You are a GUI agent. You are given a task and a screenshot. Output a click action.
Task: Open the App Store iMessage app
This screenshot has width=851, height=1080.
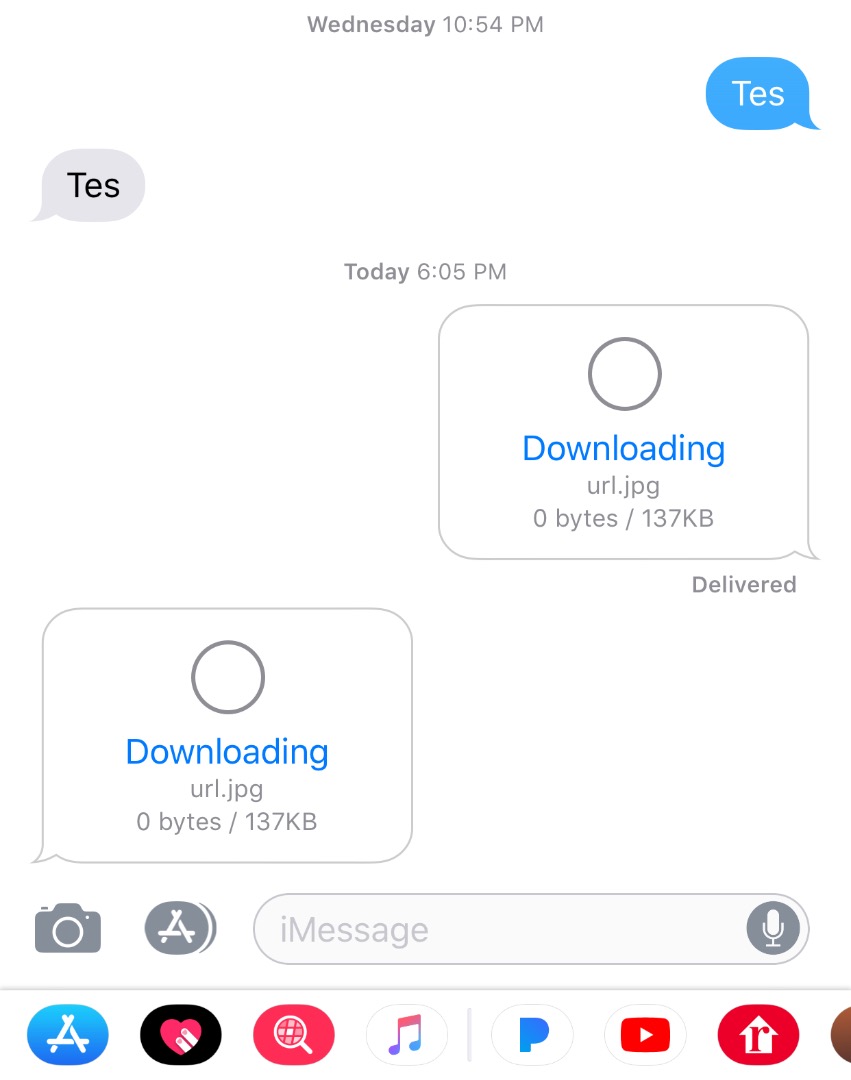pyautogui.click(x=68, y=1036)
